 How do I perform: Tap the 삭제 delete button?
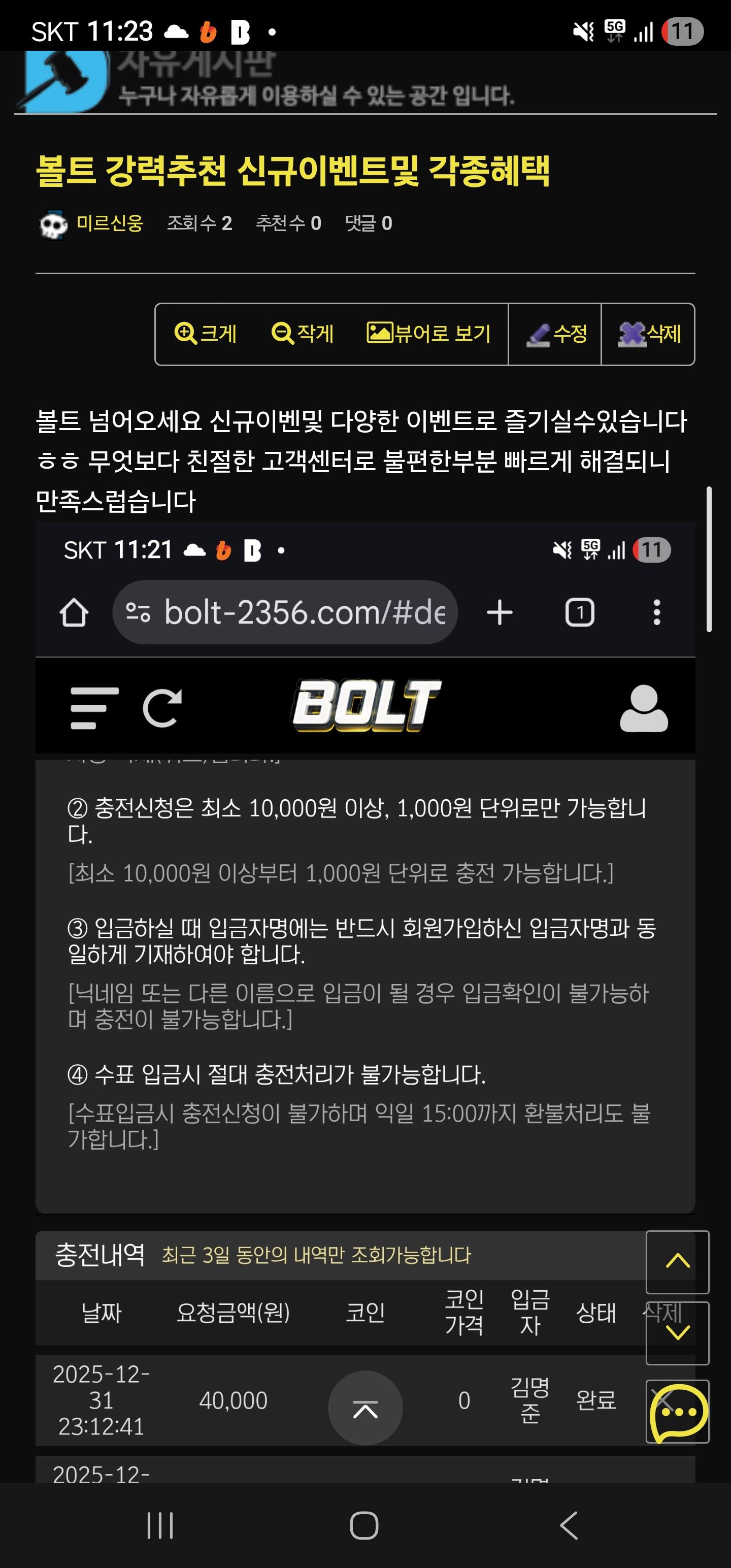tap(649, 334)
